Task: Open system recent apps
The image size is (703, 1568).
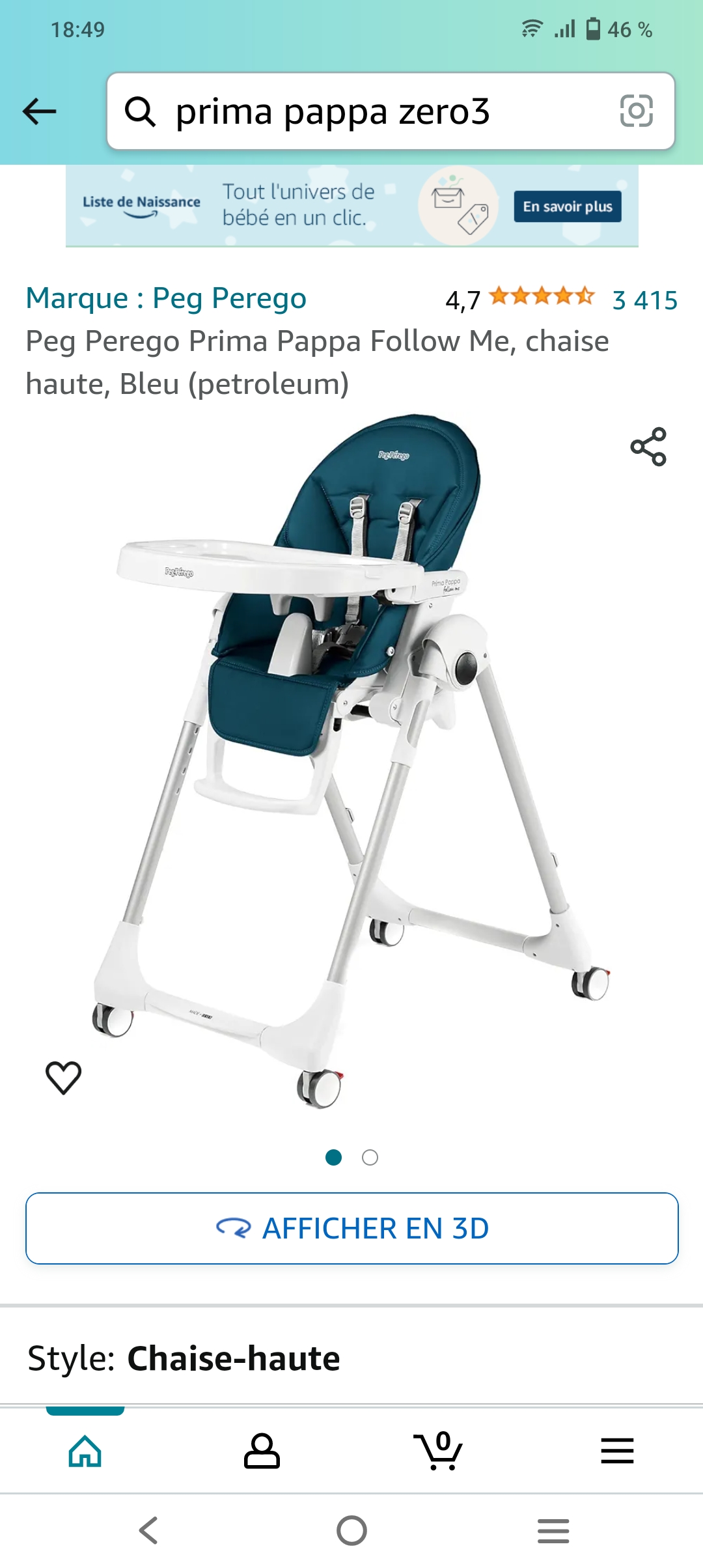Action: pyautogui.click(x=553, y=1531)
